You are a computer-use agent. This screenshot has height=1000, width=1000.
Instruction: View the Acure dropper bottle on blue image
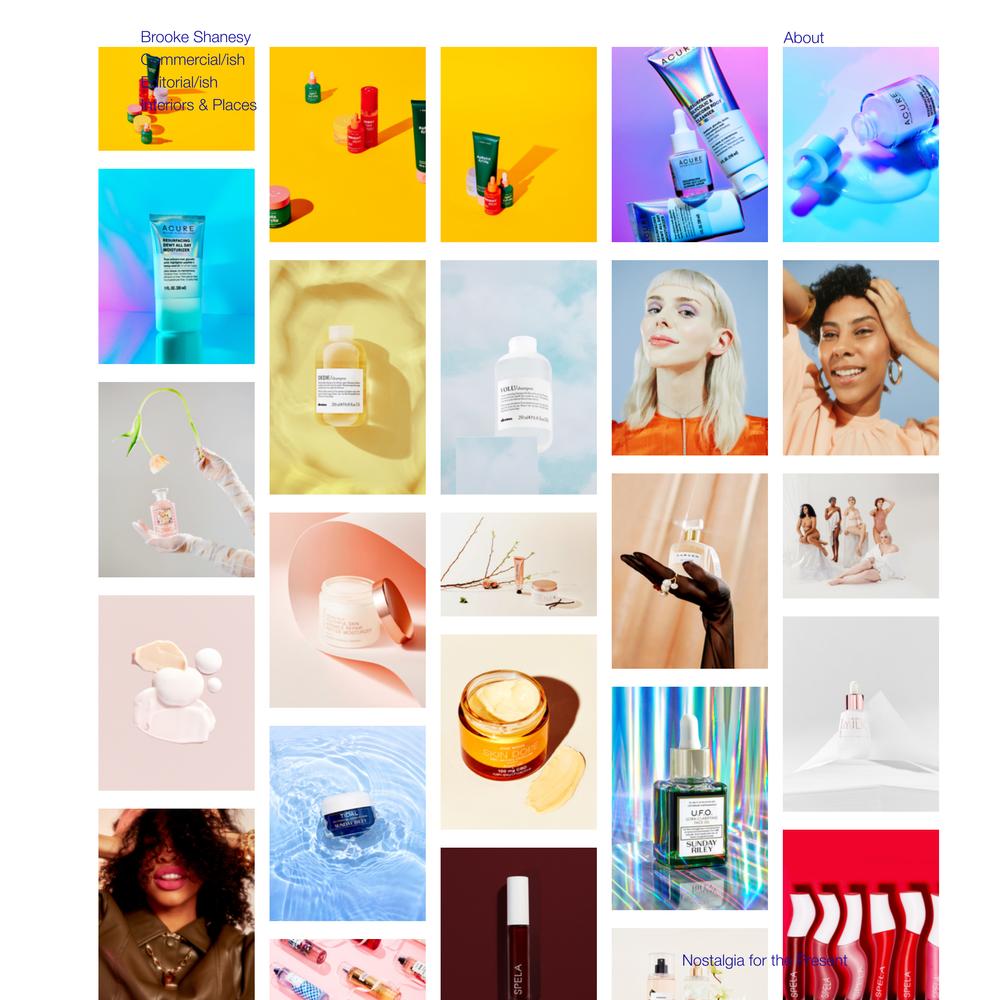click(860, 144)
